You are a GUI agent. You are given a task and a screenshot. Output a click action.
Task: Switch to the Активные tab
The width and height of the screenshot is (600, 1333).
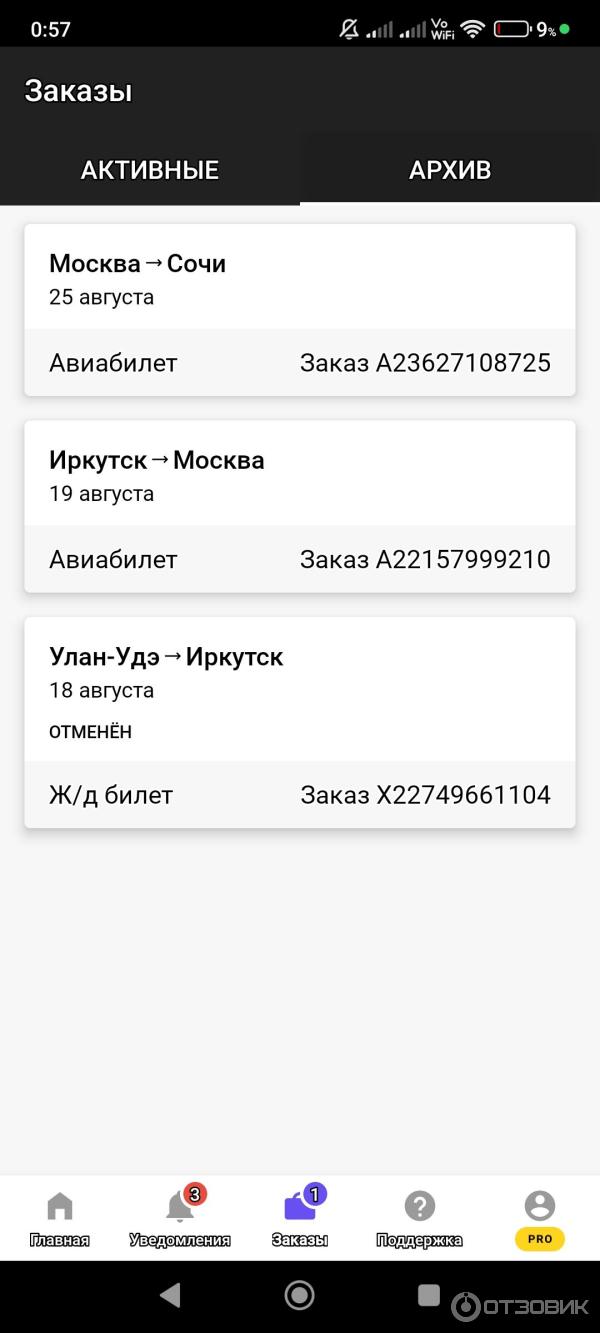[150, 170]
